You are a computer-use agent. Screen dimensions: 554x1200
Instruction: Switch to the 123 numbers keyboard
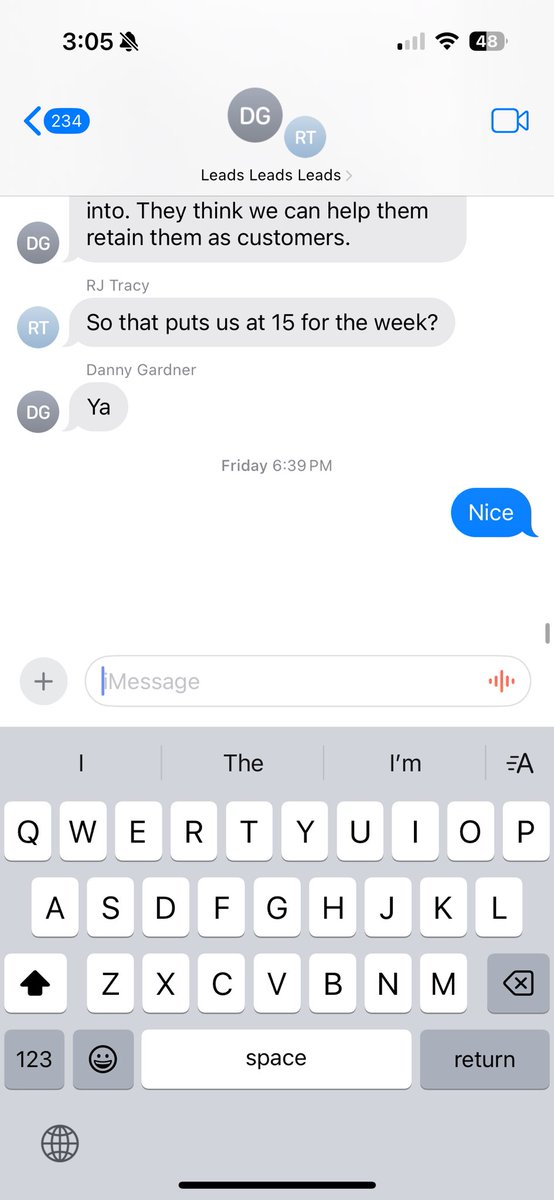point(34,1059)
